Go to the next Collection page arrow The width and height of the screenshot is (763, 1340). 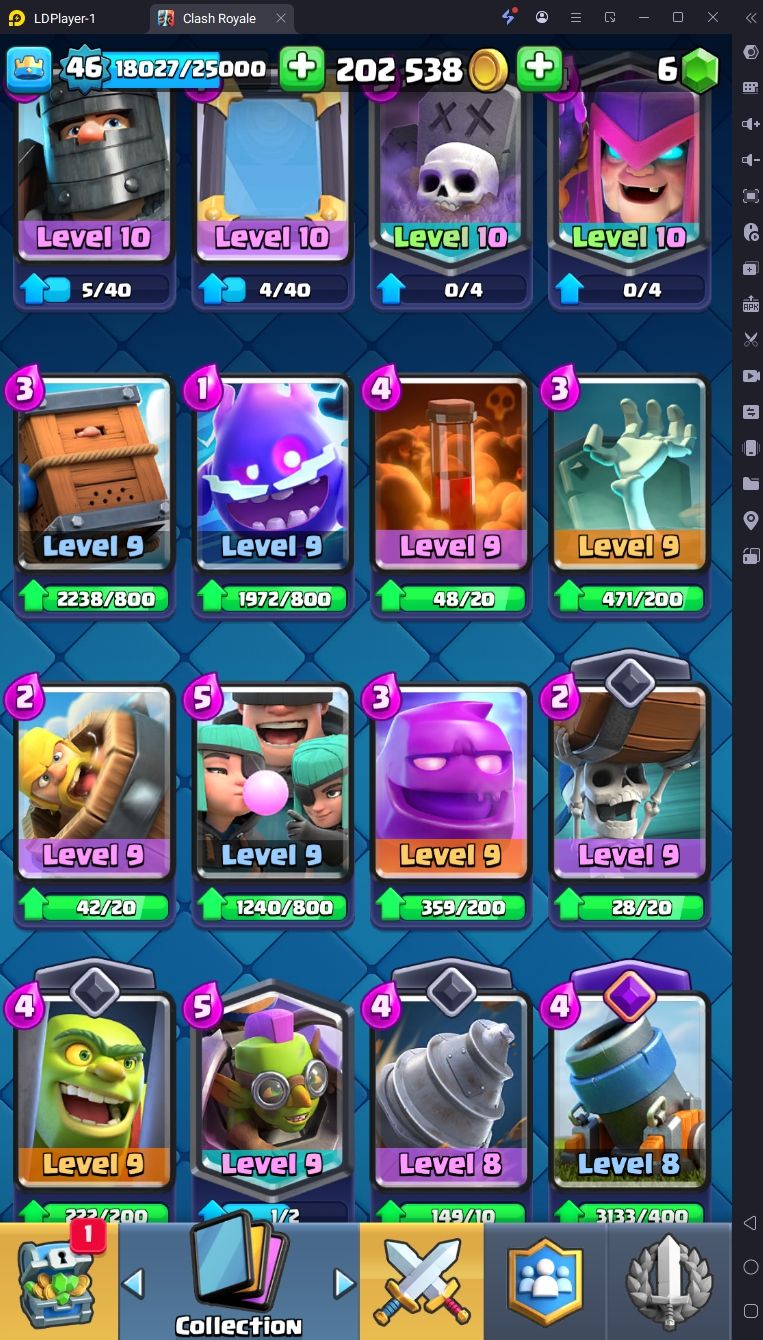click(x=343, y=1282)
